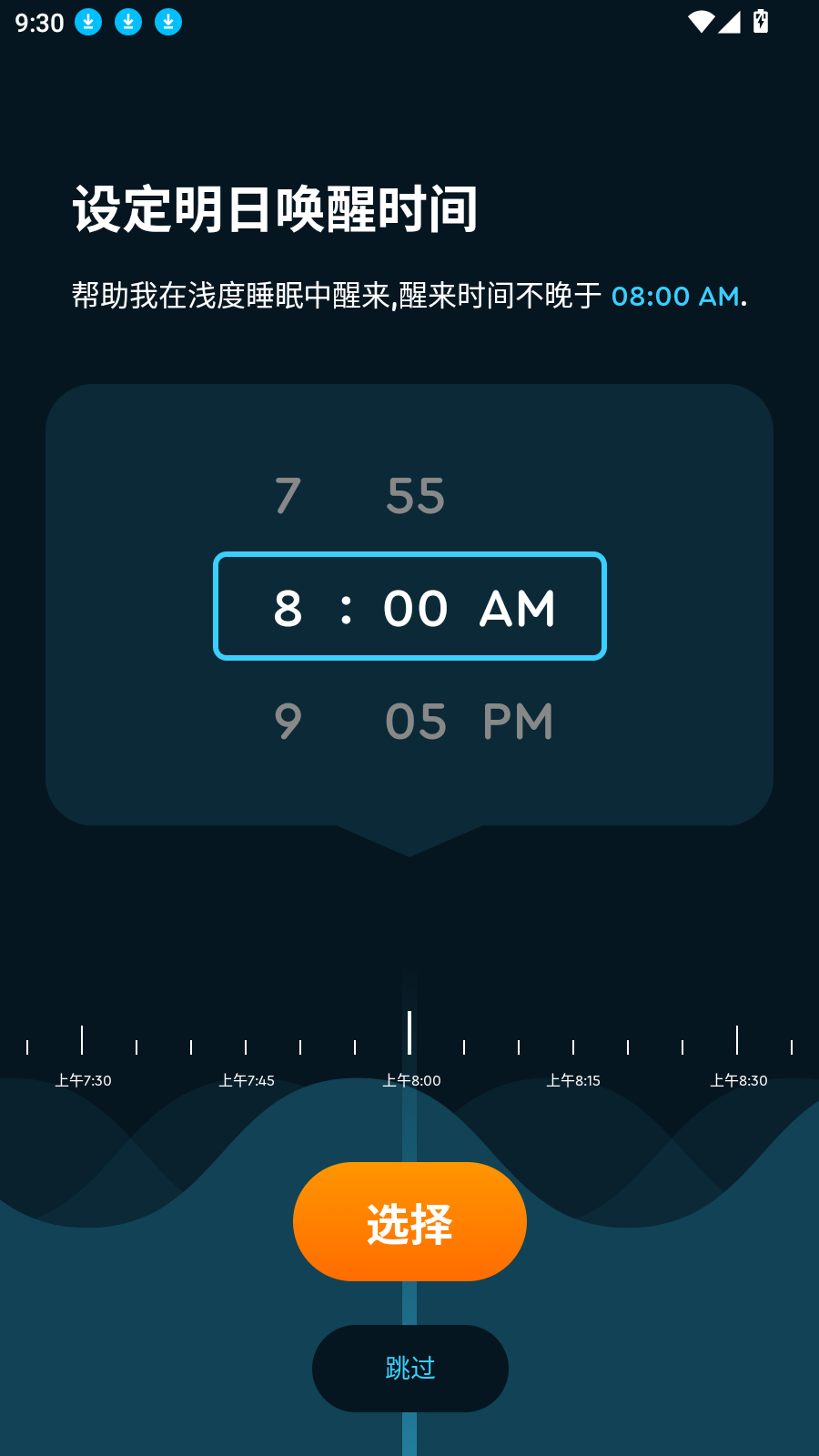Tap the 上午8:30 mark on the timeline

739,1080
